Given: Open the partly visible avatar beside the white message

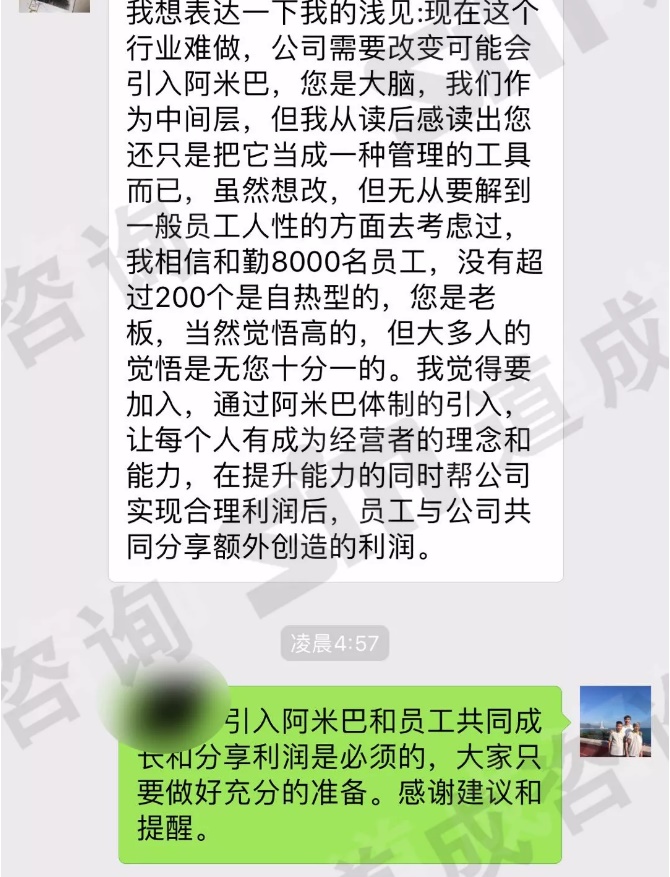Looking at the screenshot, I should 54,6.
